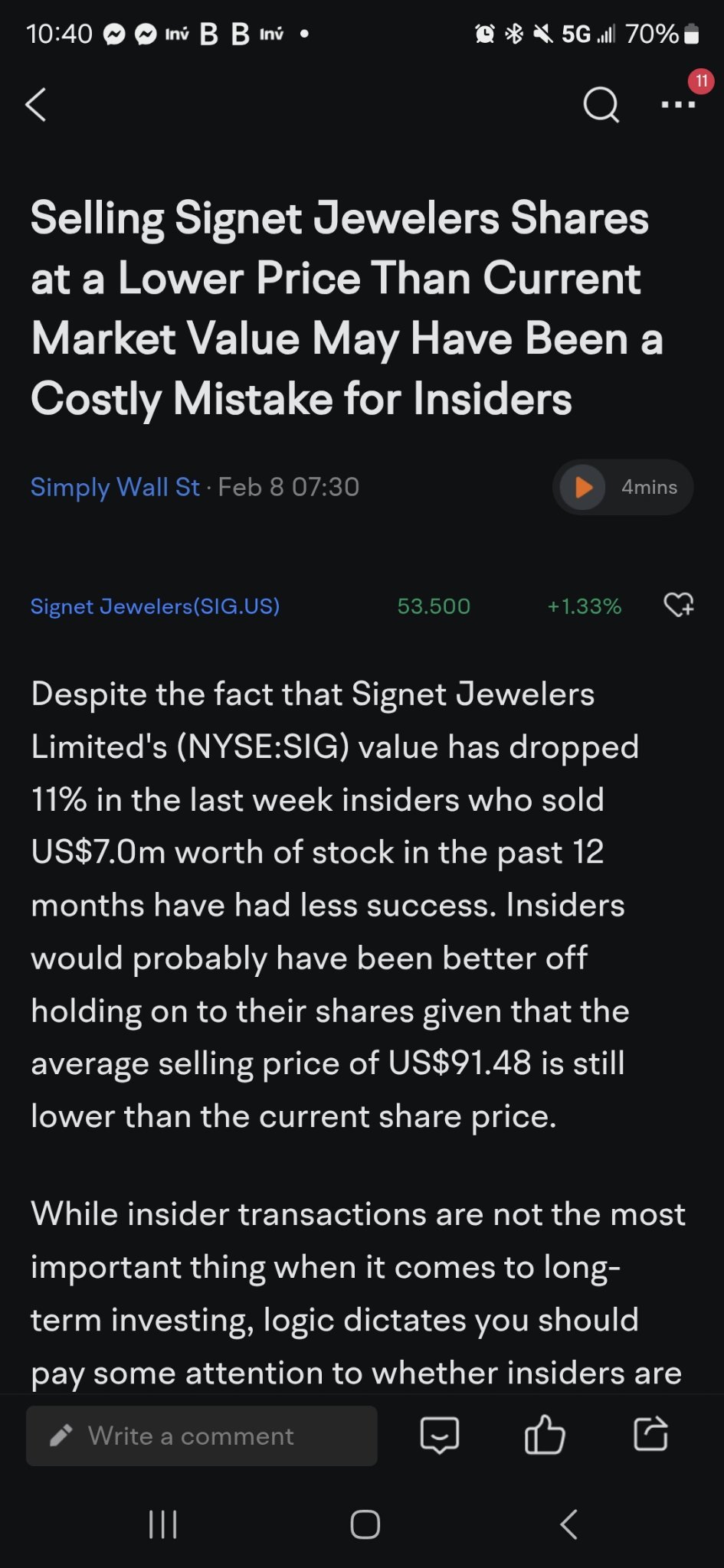
Task: Open recent apps from the navigation bar
Action: pyautogui.click(x=162, y=1524)
